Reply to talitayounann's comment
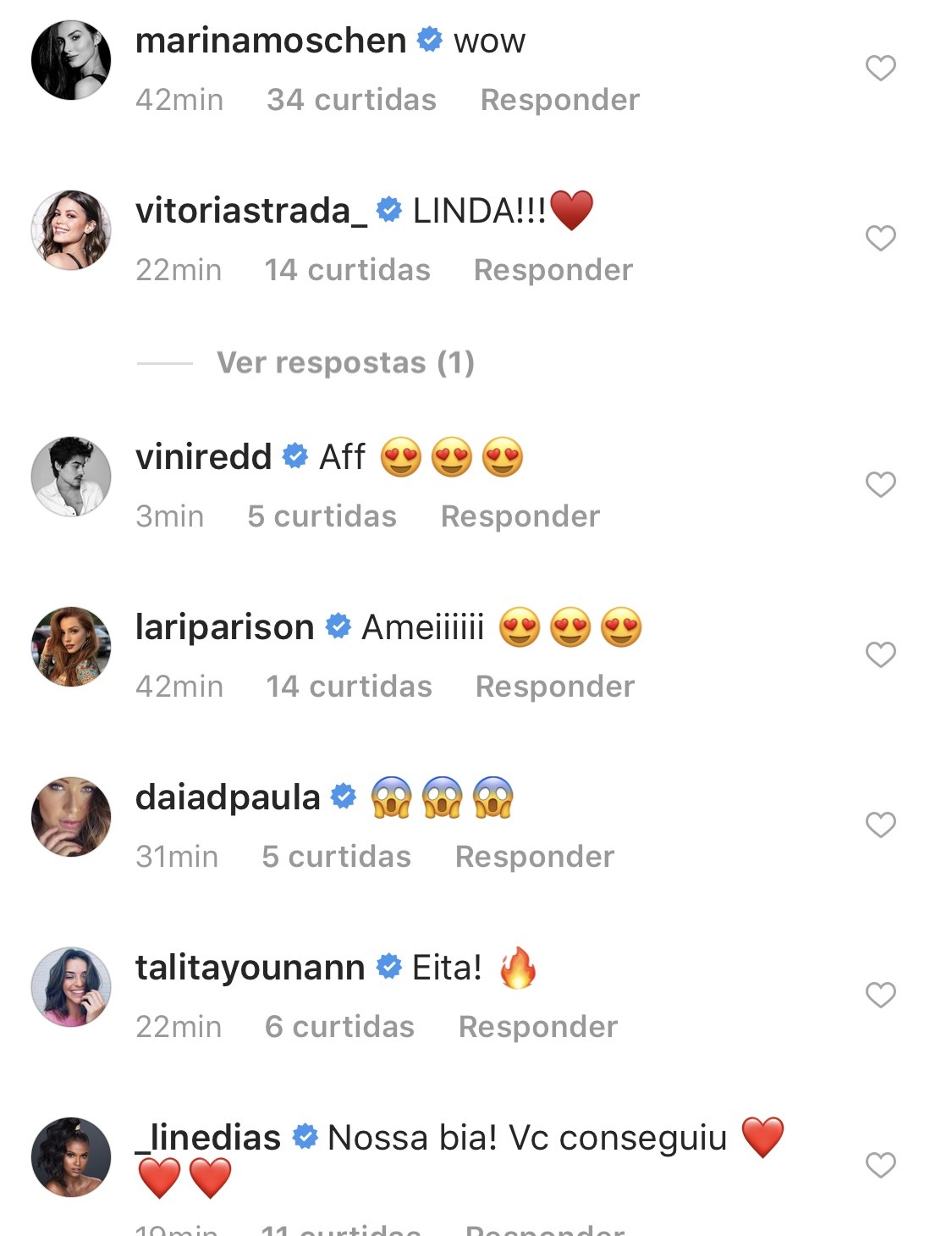952x1236 pixels. [537, 1027]
